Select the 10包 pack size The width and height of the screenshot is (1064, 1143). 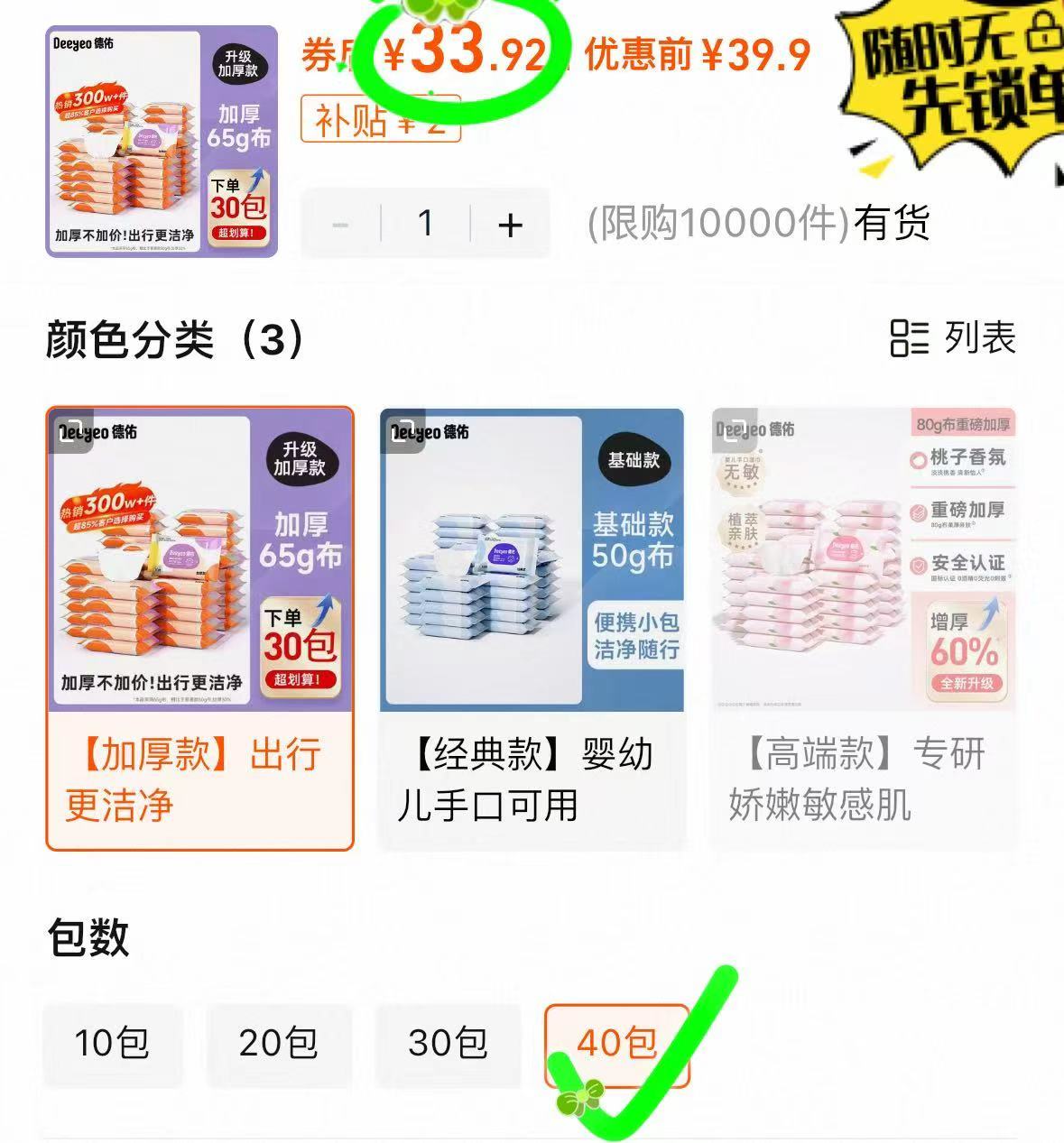[x=112, y=1043]
